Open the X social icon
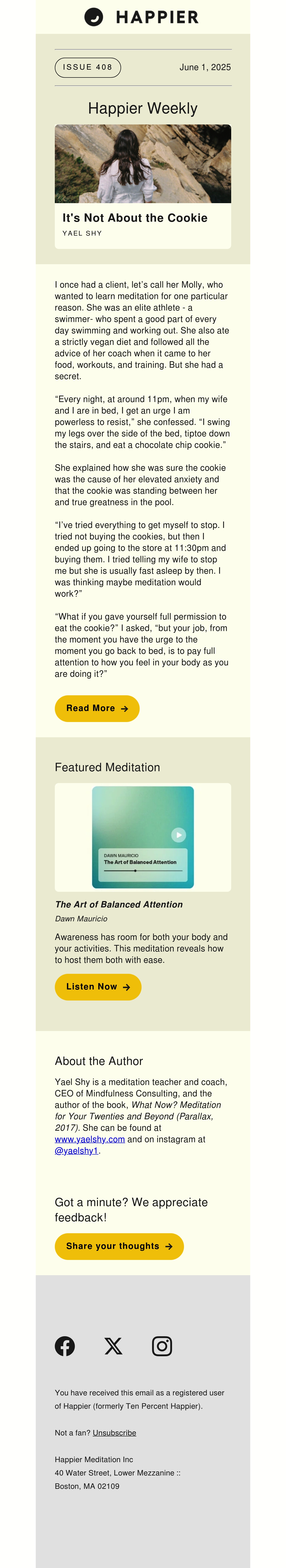The width and height of the screenshot is (286, 1568). coord(113,1346)
